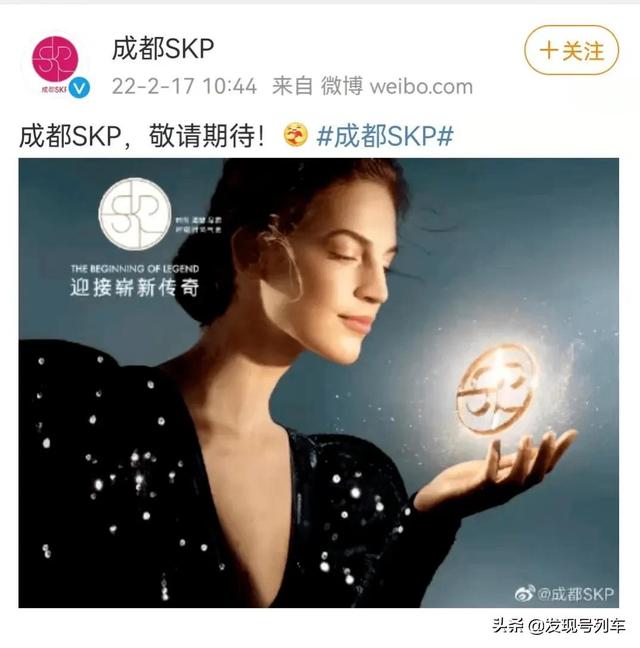Tap the 成都SKP username
640x648 pixels.
(x=163, y=48)
